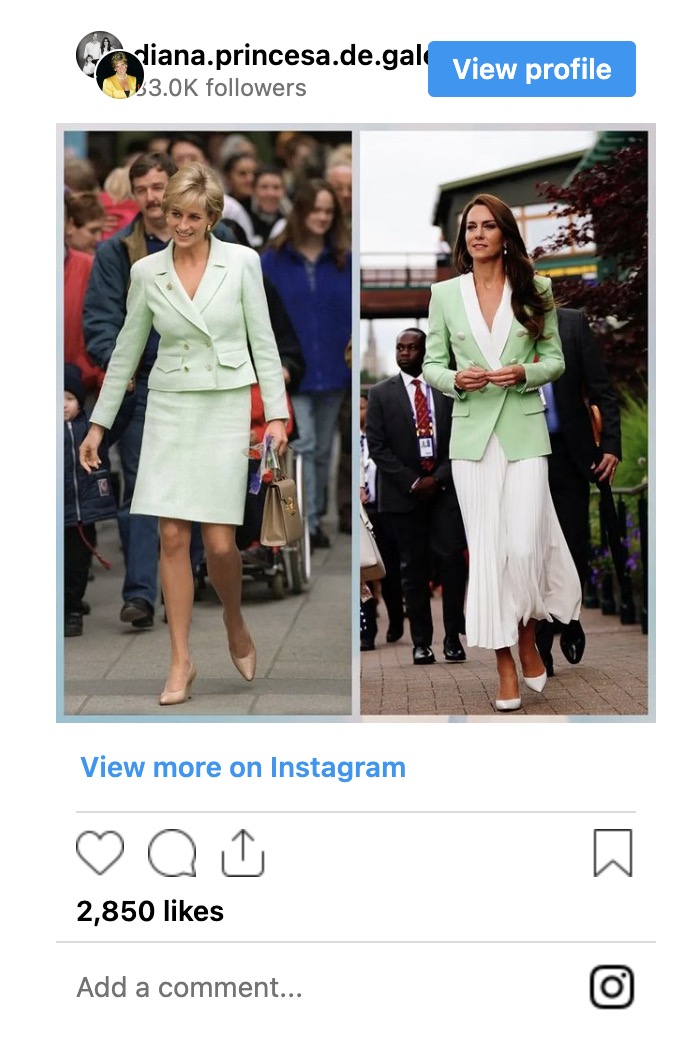
Task: Open the post photo collage
Action: [355, 422]
